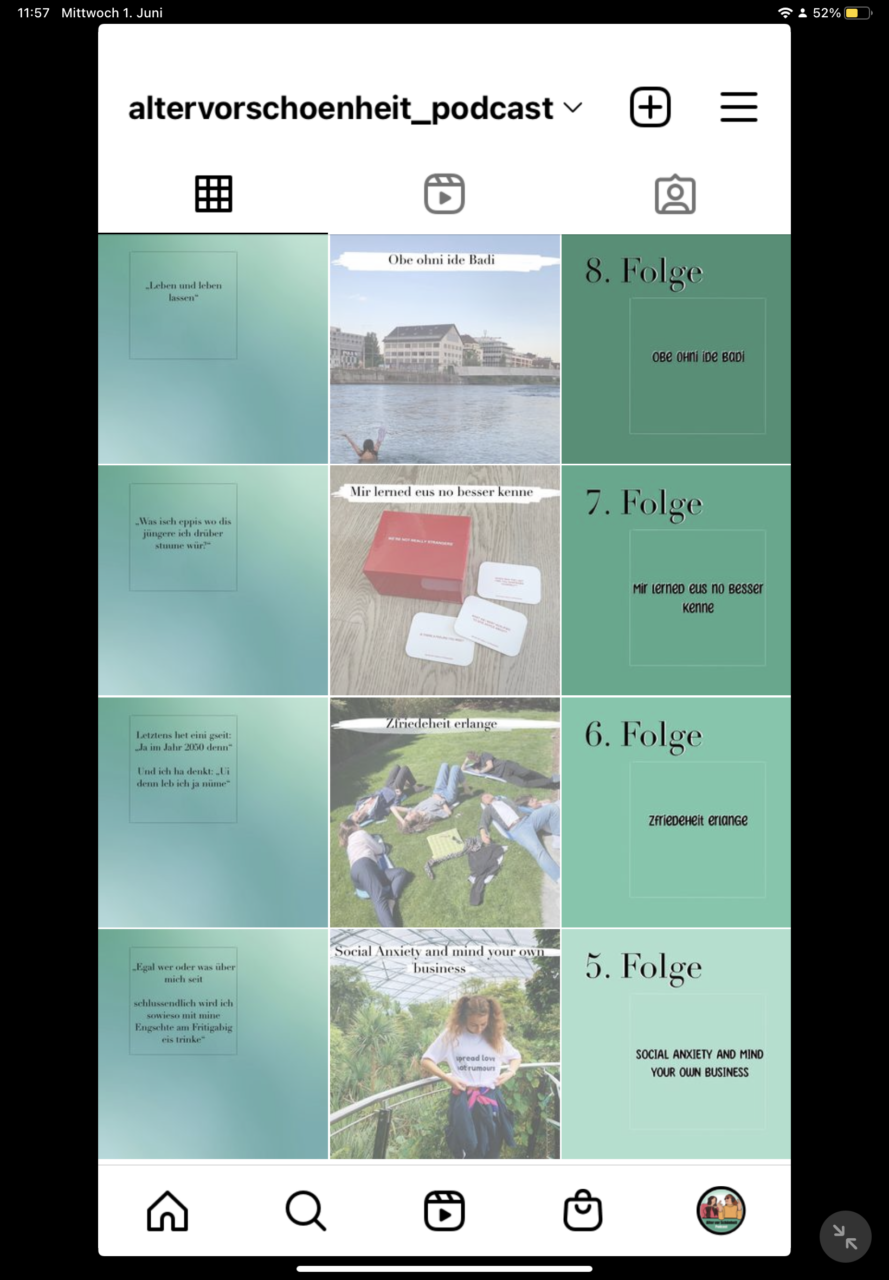Open the hamburger menu

click(x=738, y=107)
